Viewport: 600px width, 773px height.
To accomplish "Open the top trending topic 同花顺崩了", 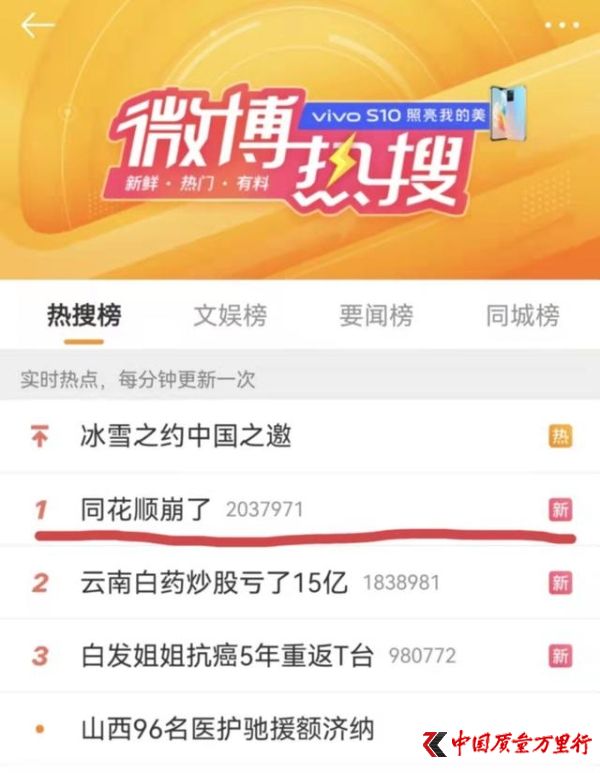I will pyautogui.click(x=146, y=510).
